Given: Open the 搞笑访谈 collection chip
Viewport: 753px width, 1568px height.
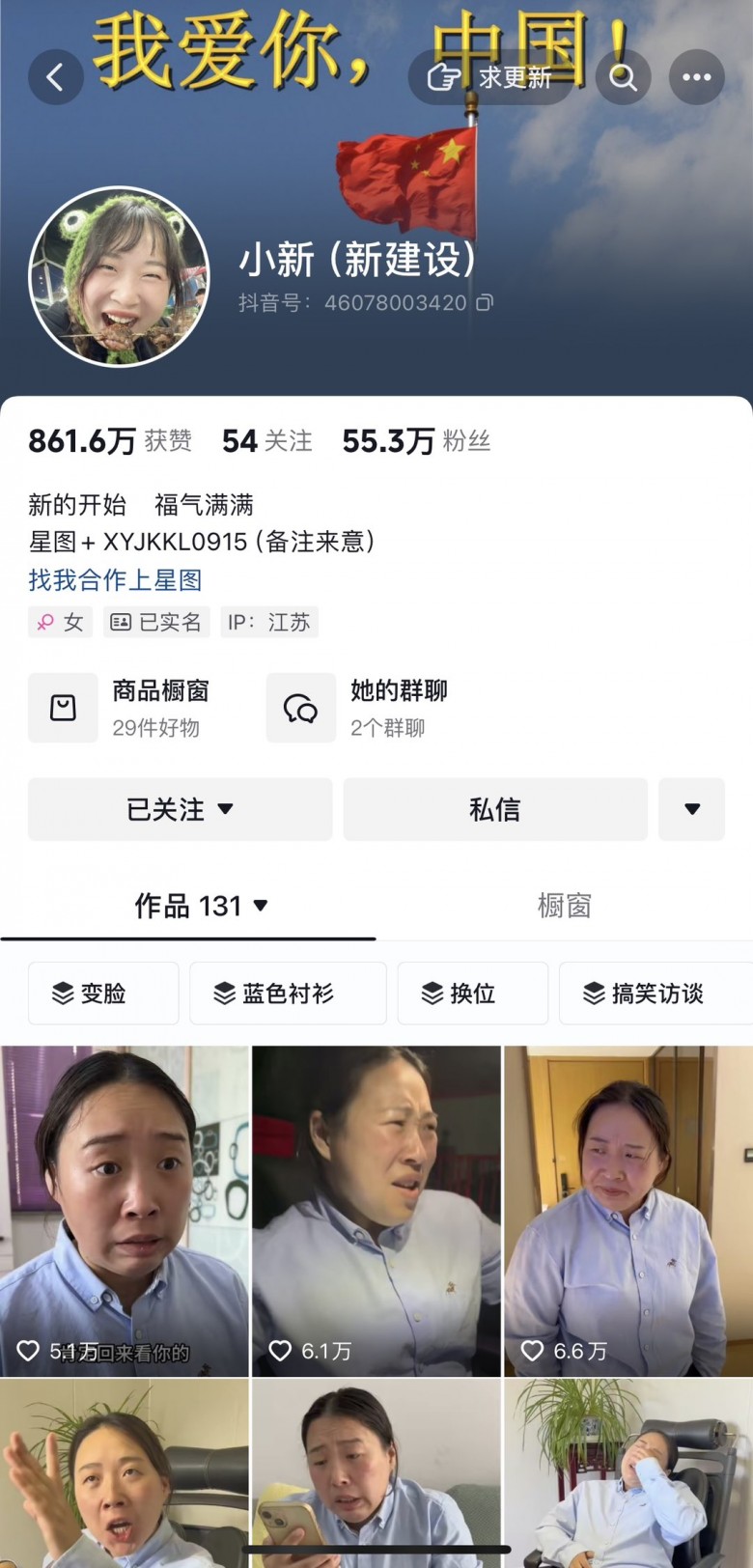Looking at the screenshot, I should [655, 993].
